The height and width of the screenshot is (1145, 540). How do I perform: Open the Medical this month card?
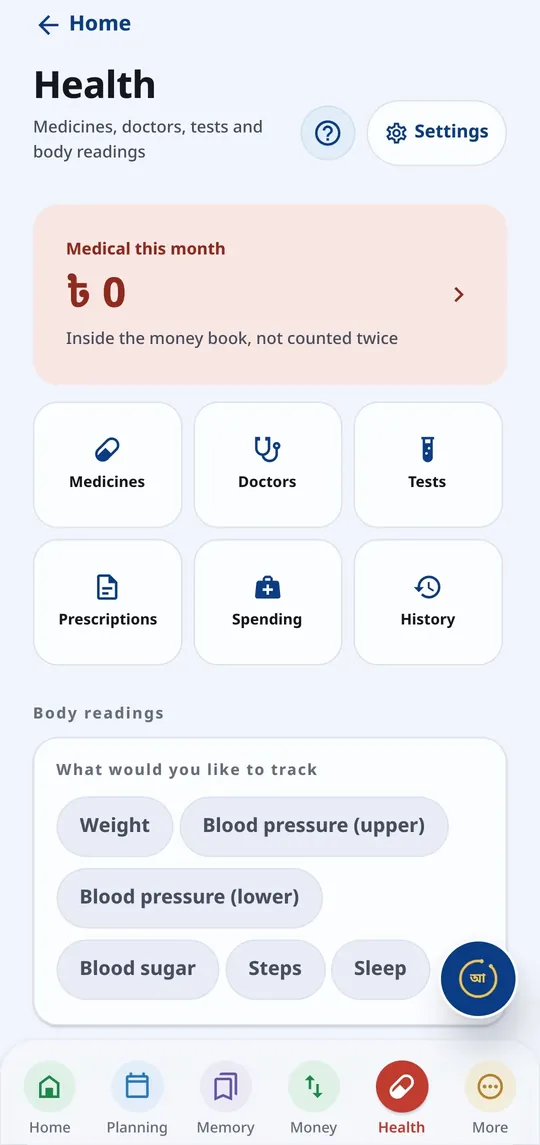[x=270, y=294]
